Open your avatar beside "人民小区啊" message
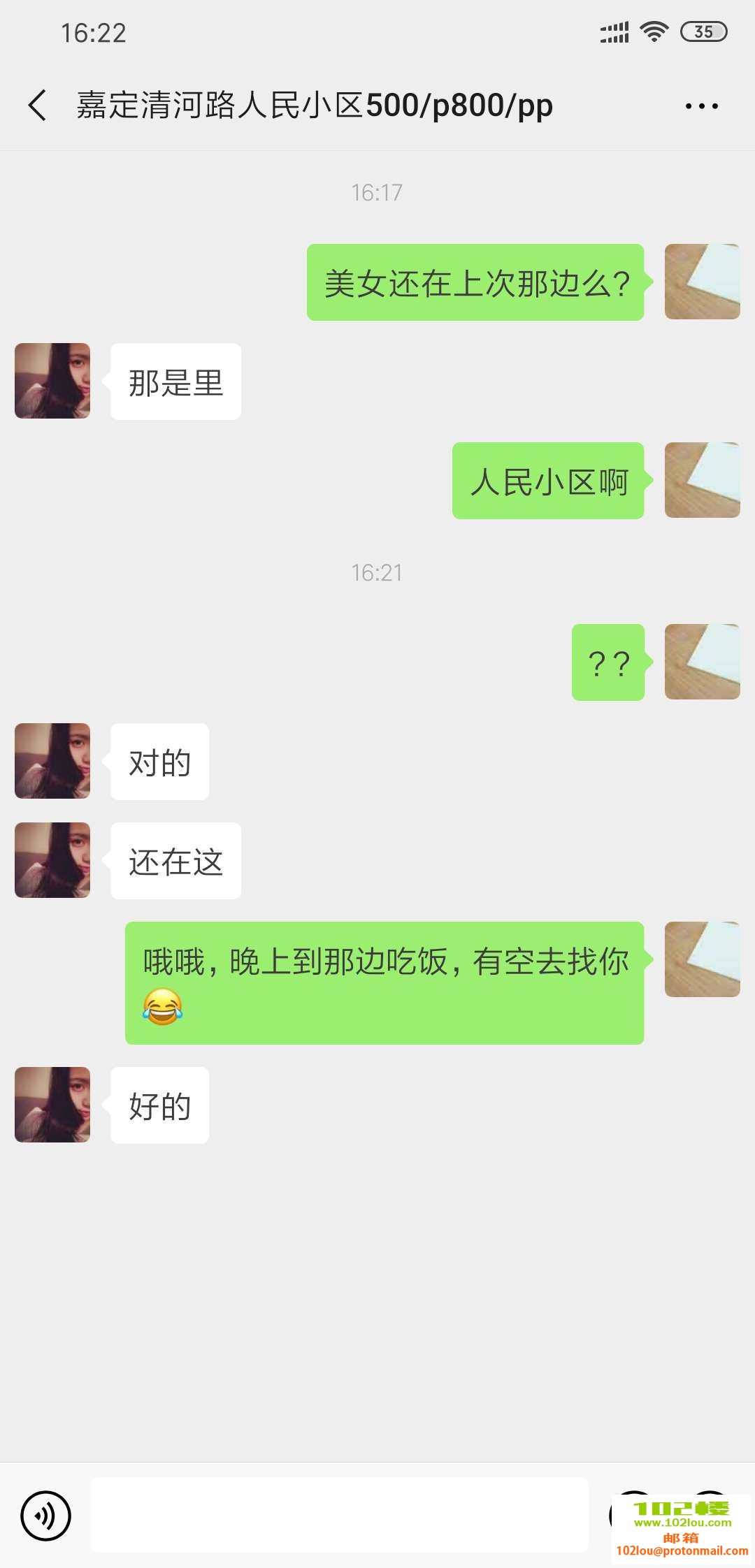This screenshot has height=1568, width=755. coord(702,480)
